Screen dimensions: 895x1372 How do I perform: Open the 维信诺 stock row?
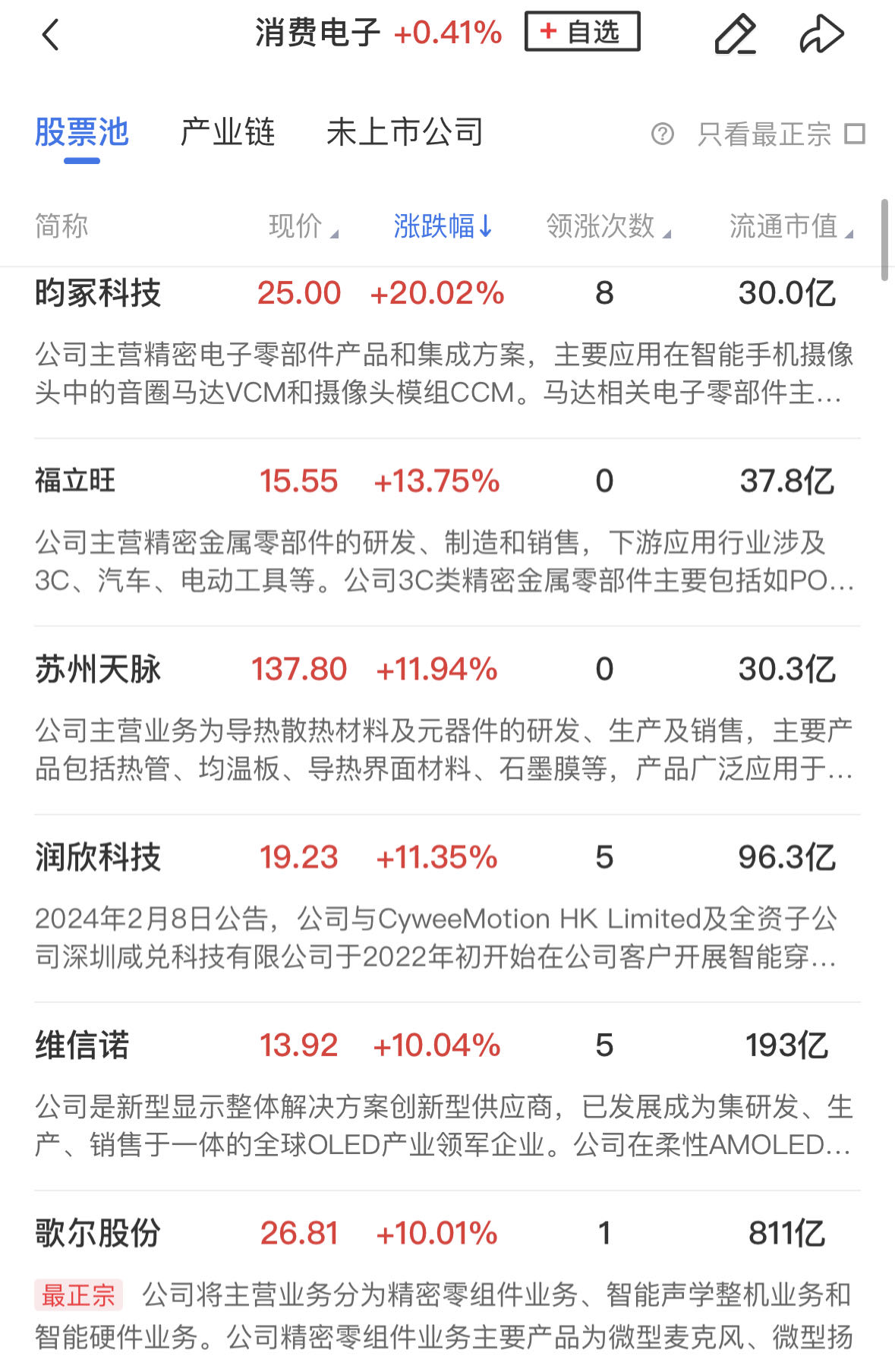tap(82, 1046)
